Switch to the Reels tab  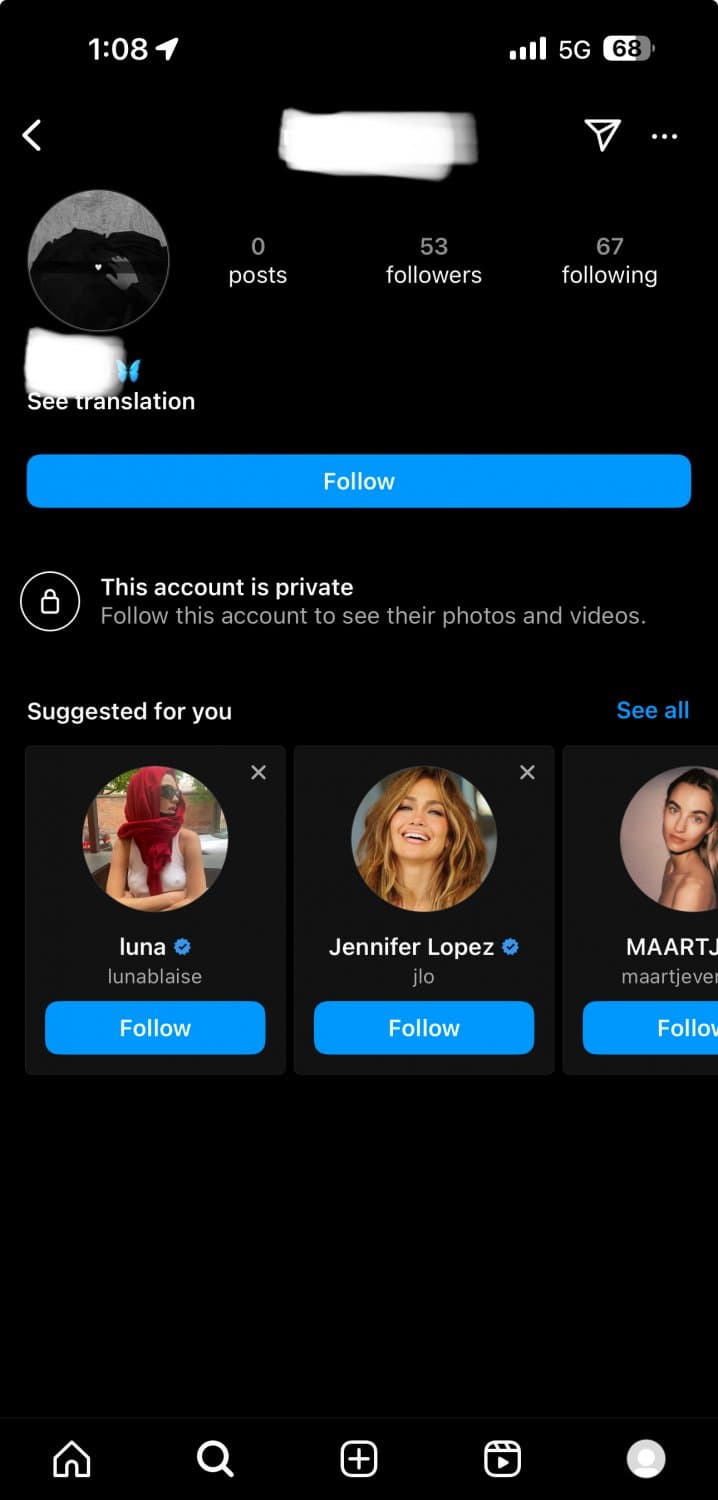502,1459
